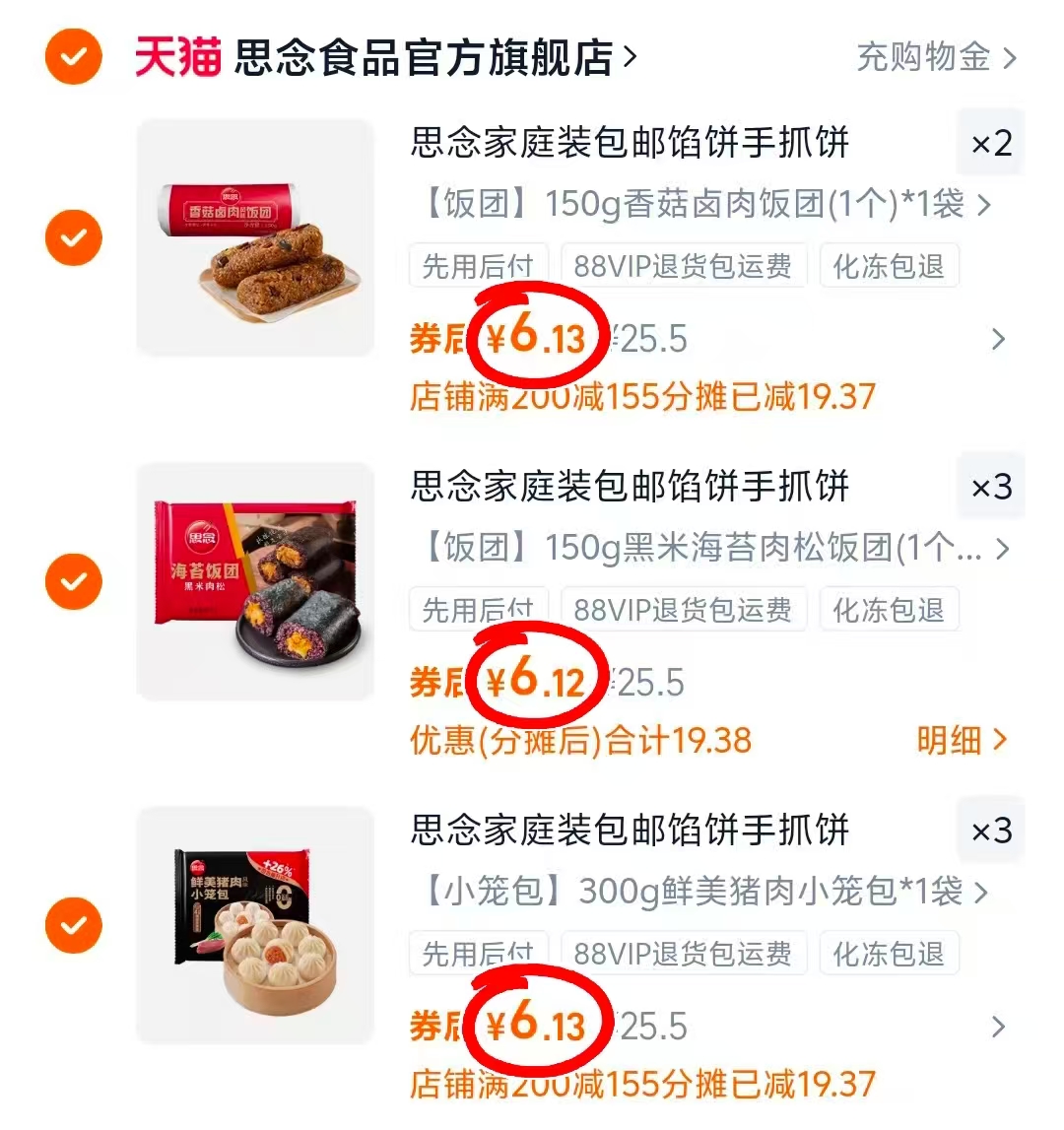
Task: Deselect the 香菇卤肉饭团 item checkmark
Action: pos(73,236)
